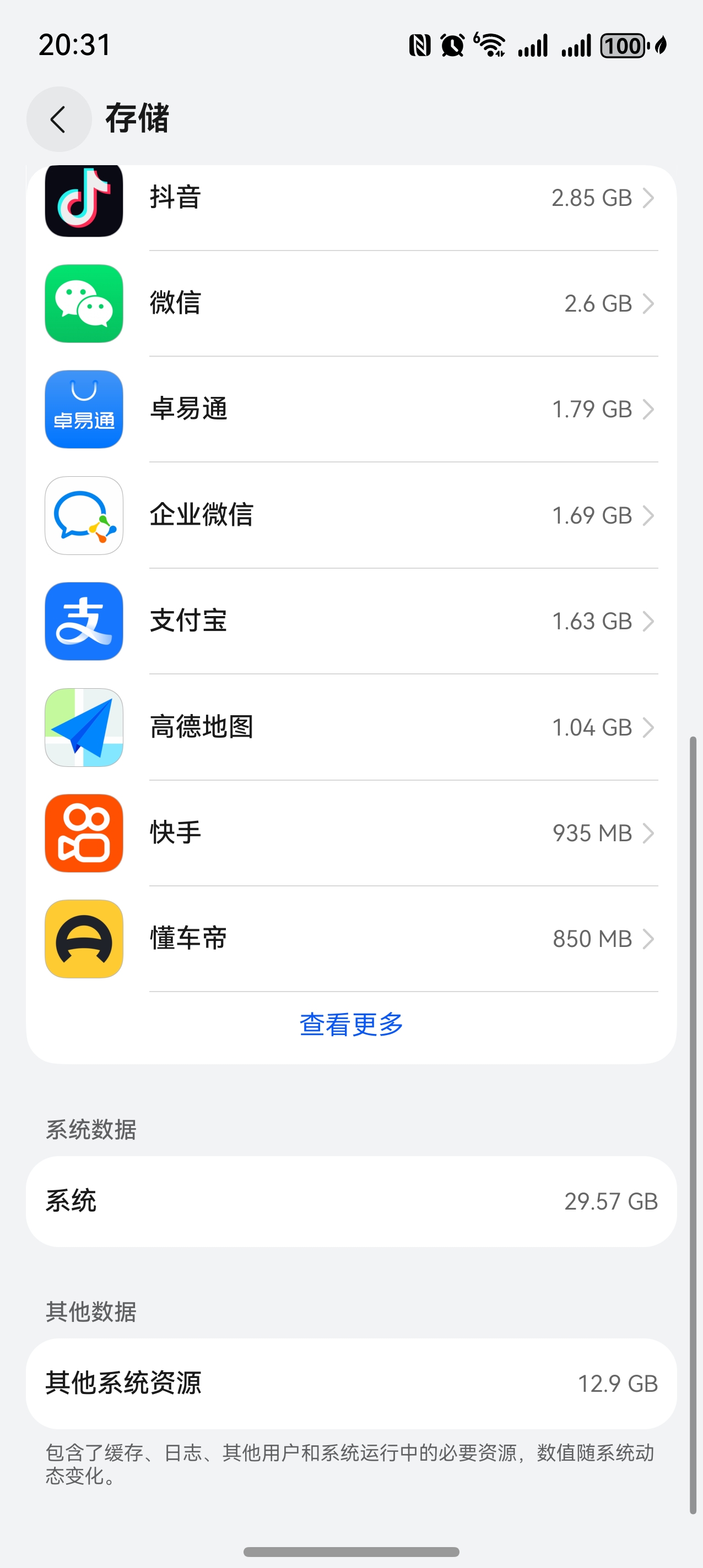The image size is (703, 1568).
Task: Open 微信 storage details
Action: coord(351,304)
